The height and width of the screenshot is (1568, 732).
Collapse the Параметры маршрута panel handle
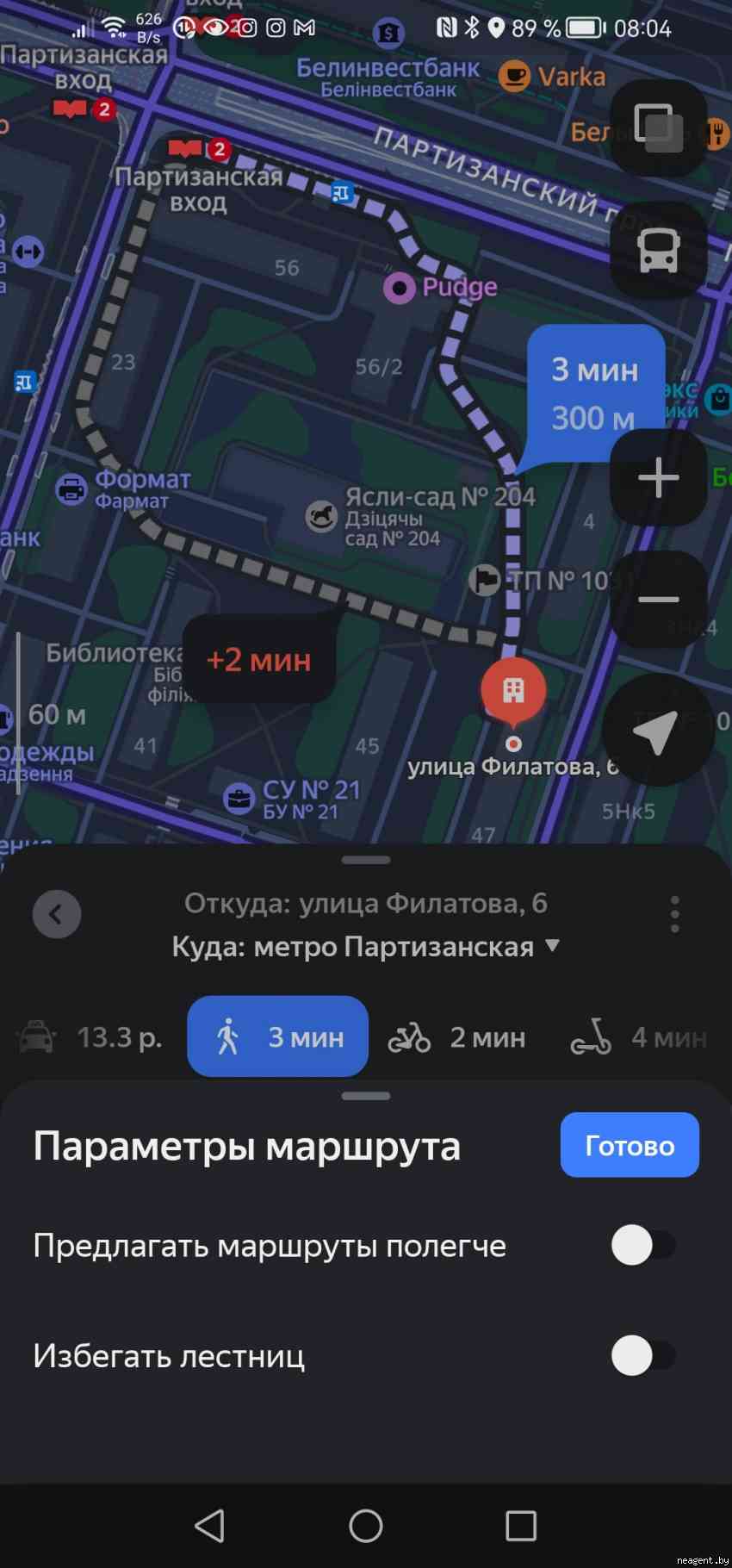(365, 1095)
